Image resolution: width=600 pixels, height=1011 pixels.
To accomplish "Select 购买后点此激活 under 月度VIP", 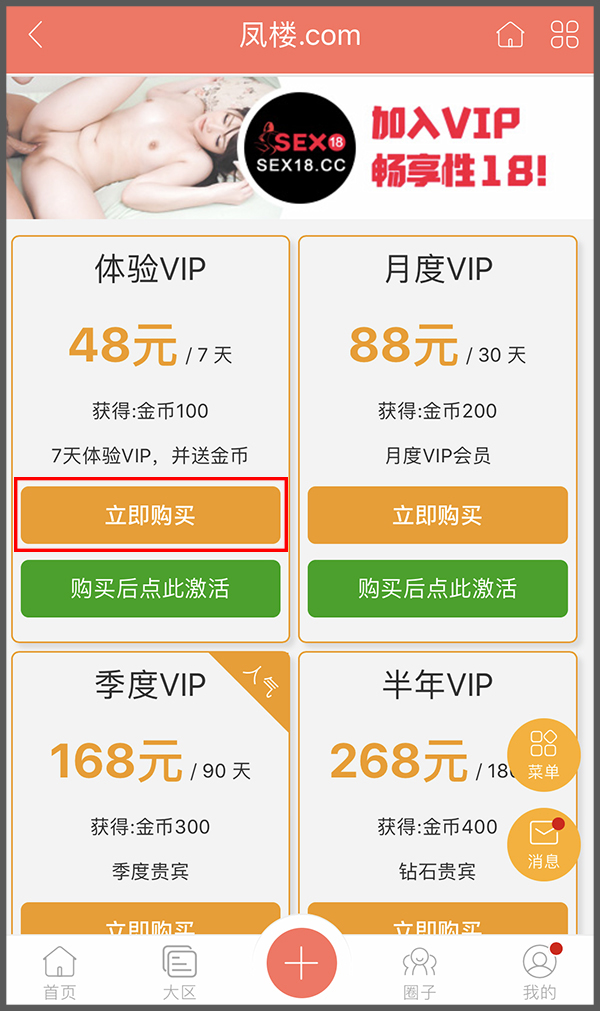I will pyautogui.click(x=437, y=588).
